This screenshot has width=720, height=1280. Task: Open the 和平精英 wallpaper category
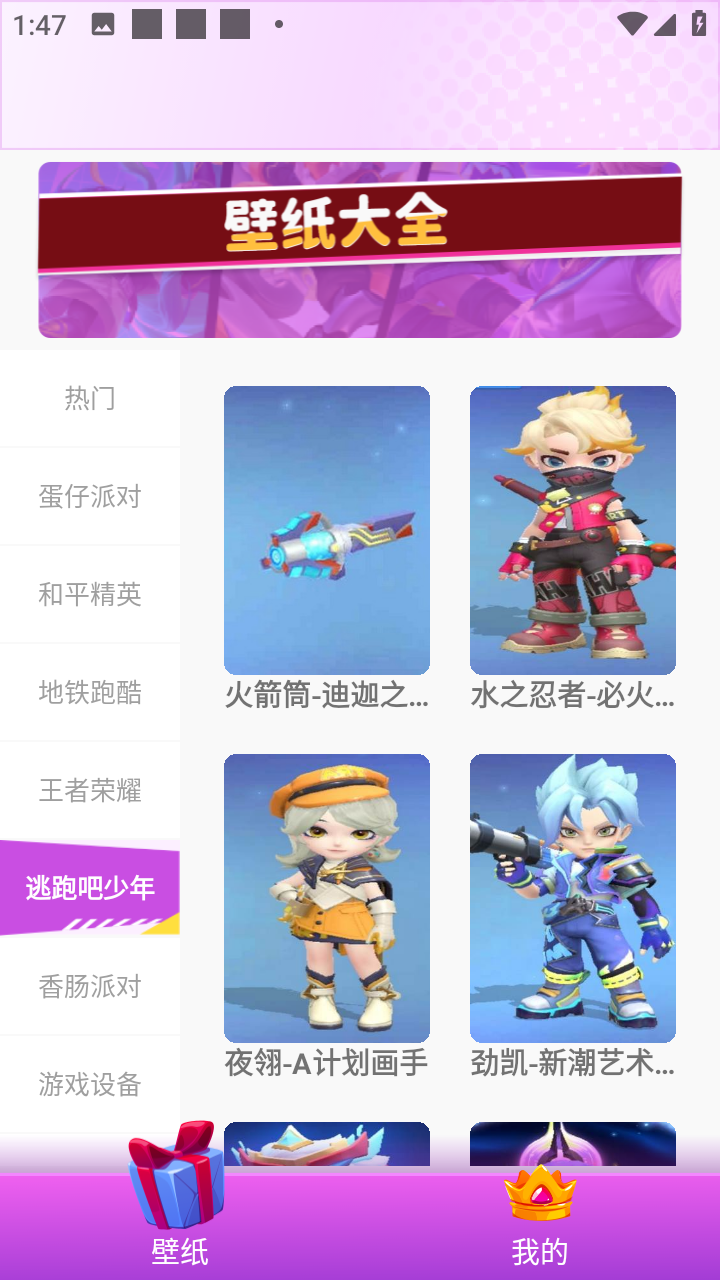pyautogui.click(x=90, y=594)
